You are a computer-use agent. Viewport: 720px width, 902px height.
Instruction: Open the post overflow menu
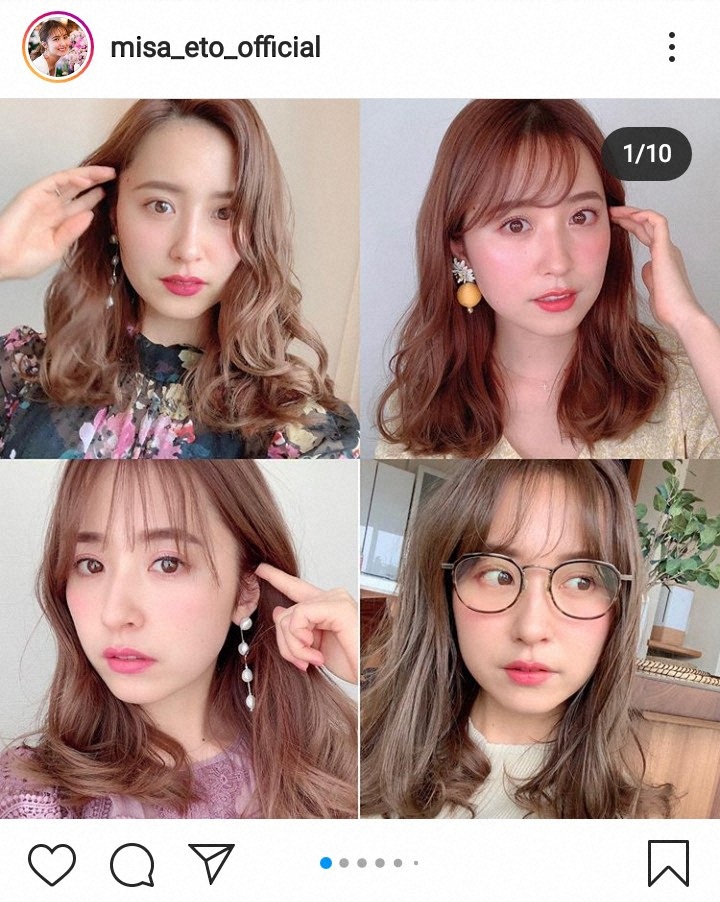[x=672, y=47]
